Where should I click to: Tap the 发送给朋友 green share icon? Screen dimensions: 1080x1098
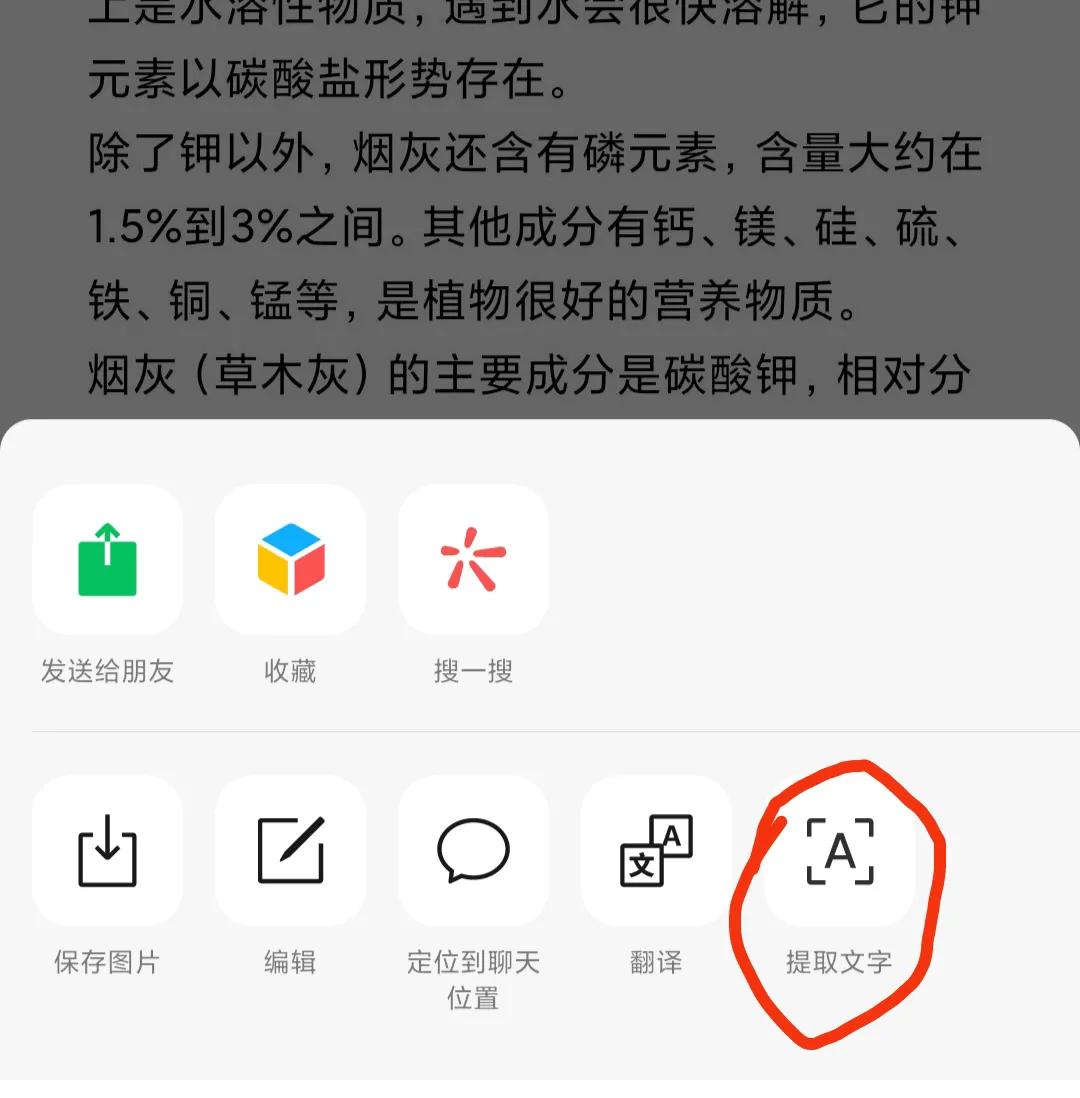pos(107,560)
